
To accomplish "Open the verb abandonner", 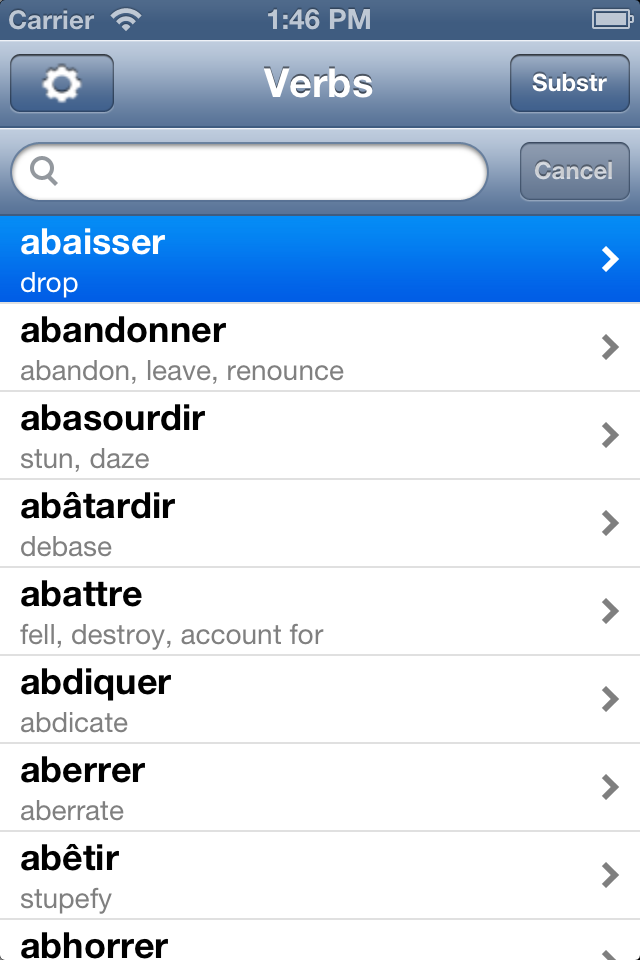I will point(320,348).
